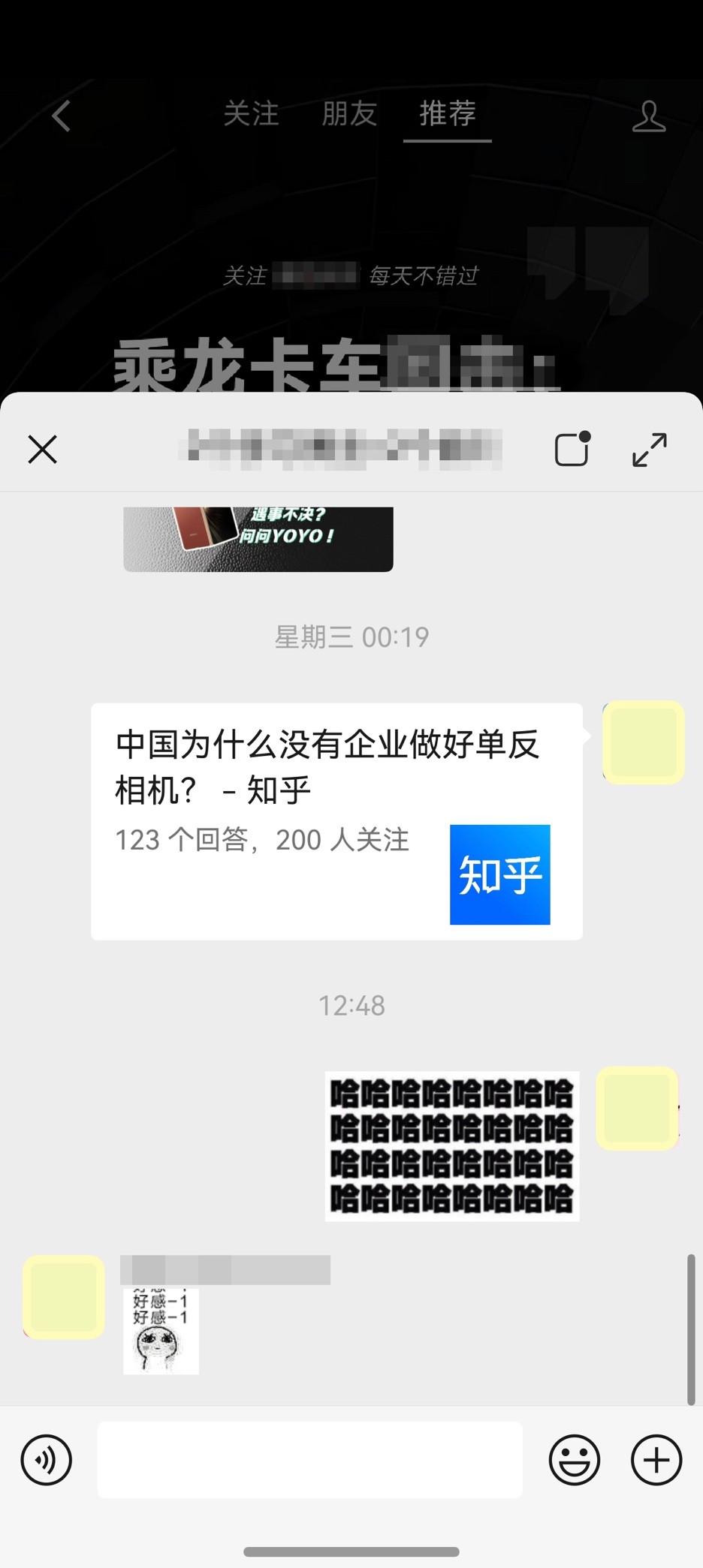Select the 推荐 tab
Screen dimensions: 703x1568
pyautogui.click(x=447, y=115)
